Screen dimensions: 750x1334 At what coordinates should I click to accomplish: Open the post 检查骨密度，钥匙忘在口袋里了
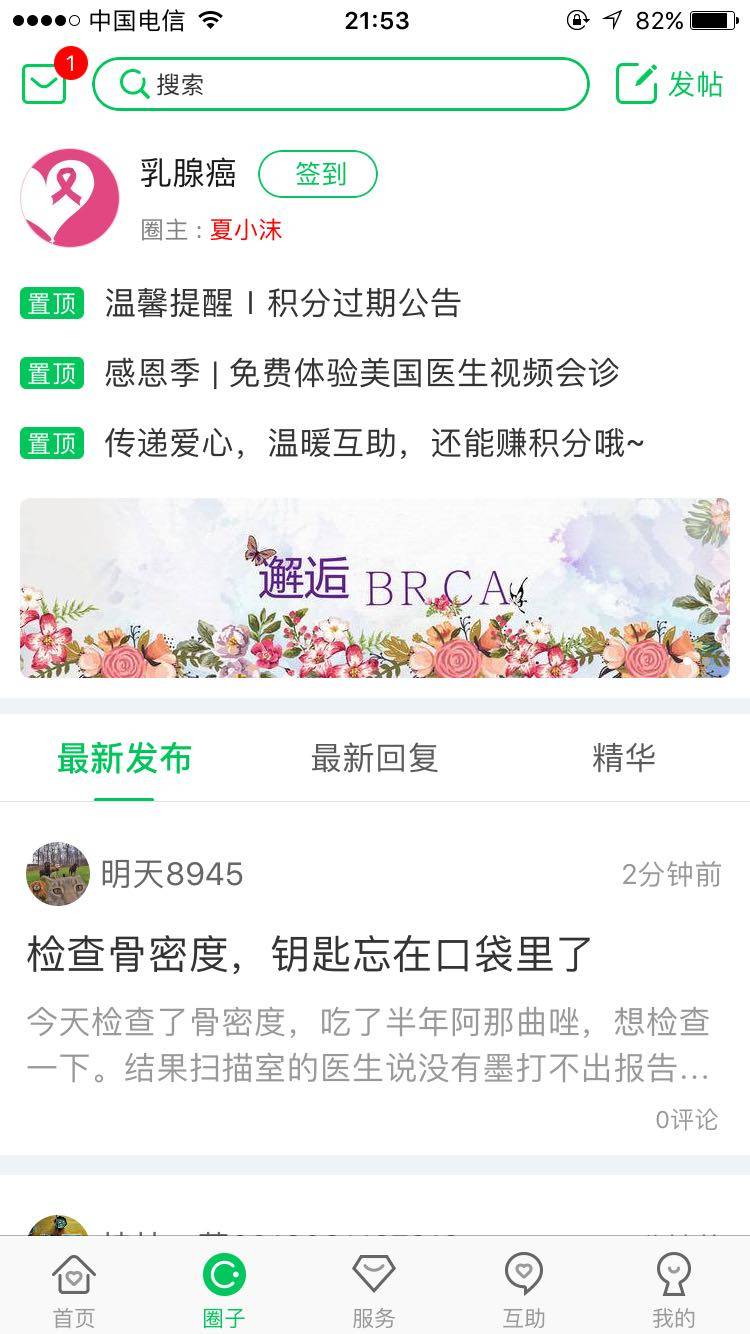(x=310, y=954)
